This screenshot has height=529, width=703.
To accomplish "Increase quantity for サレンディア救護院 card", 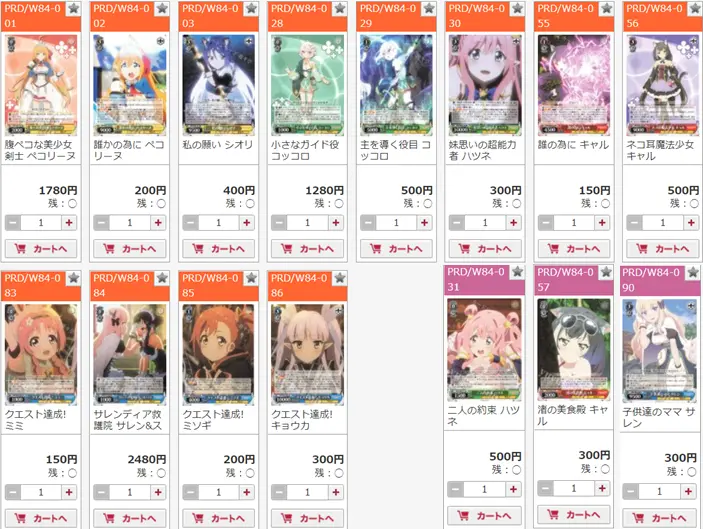I will [x=158, y=492].
